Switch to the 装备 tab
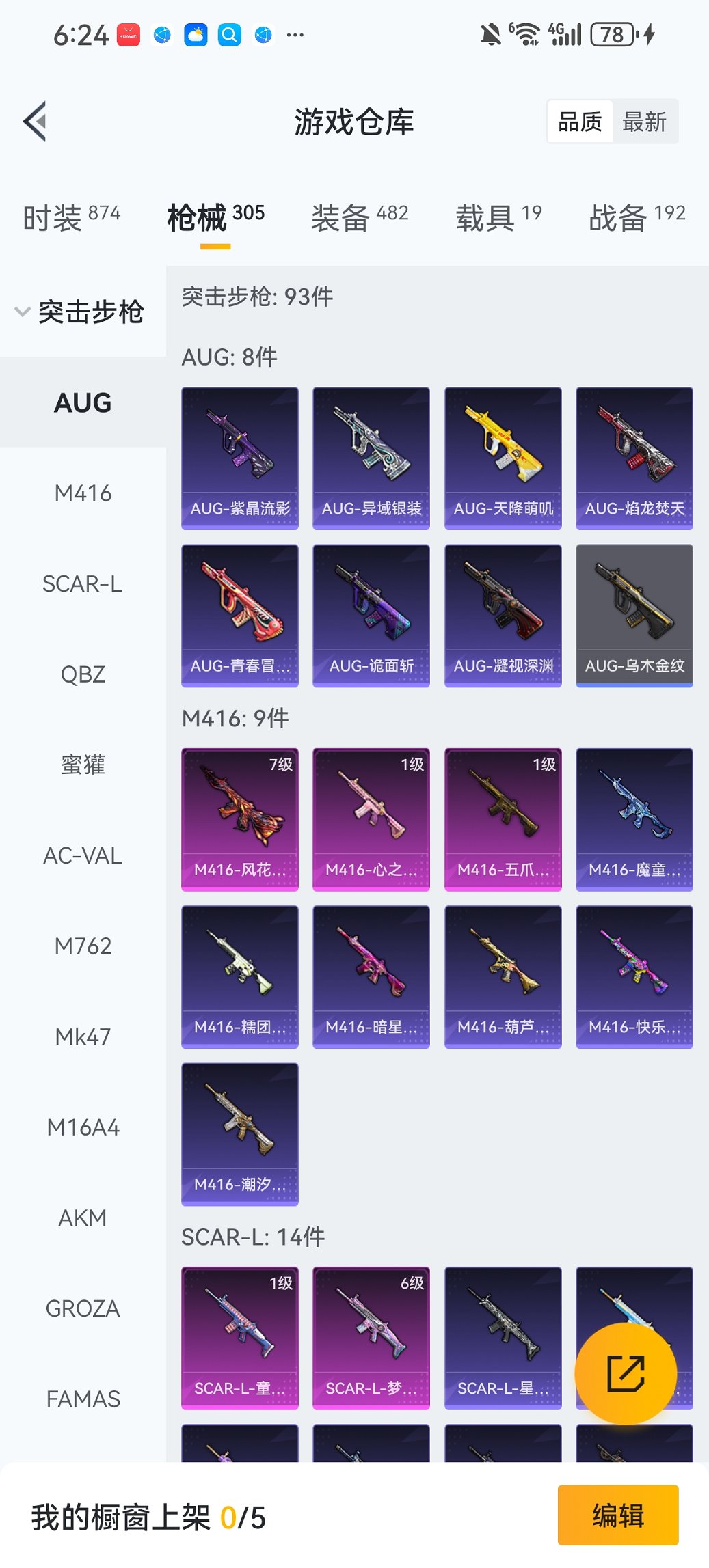 (360, 217)
